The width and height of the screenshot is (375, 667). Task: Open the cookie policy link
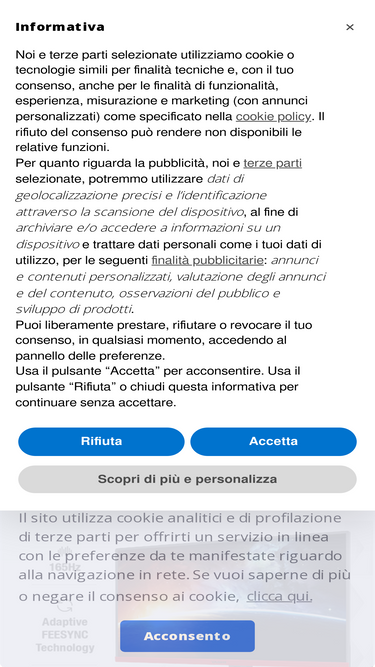[x=273, y=117]
